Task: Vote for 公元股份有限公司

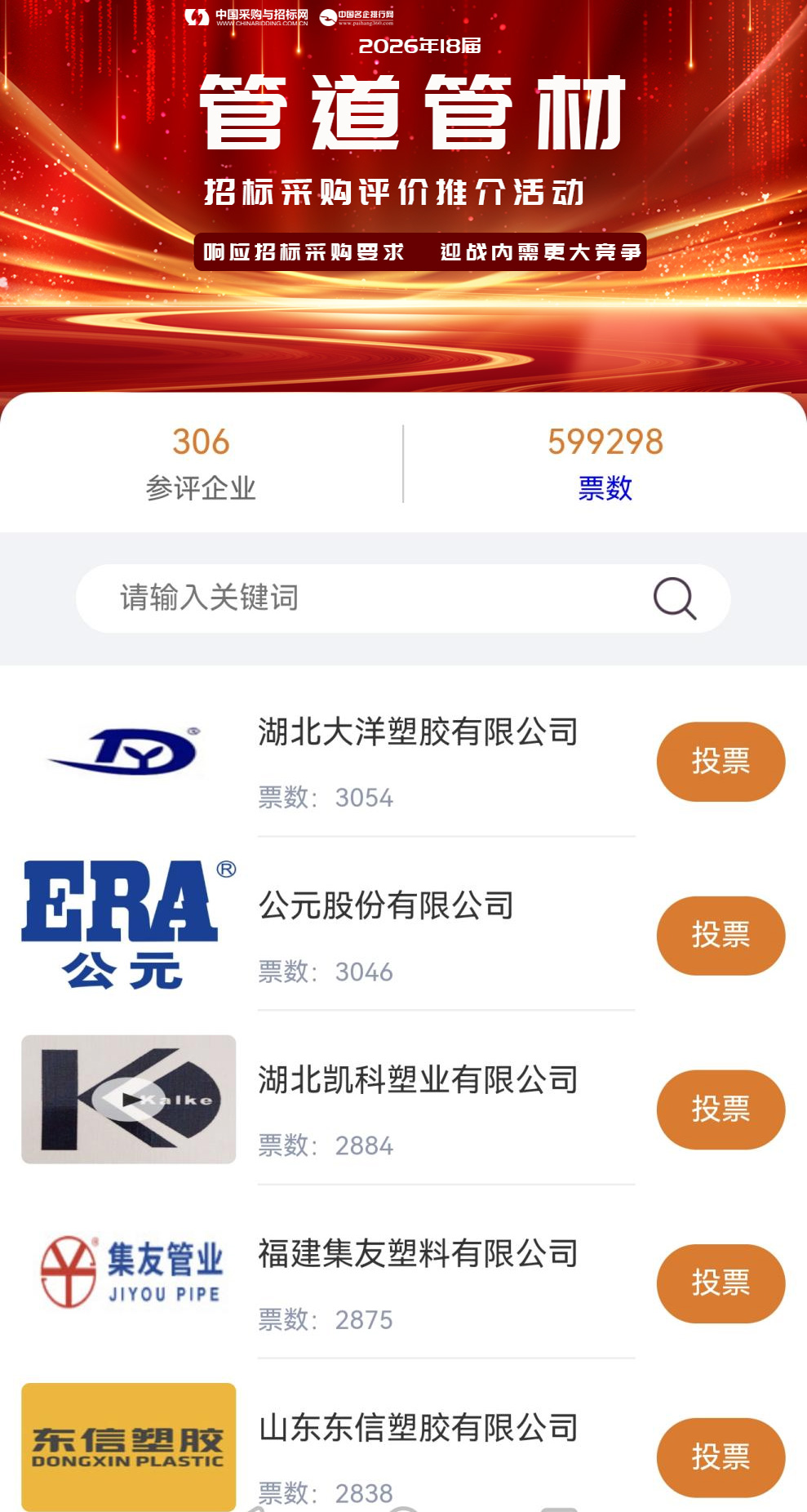Action: click(720, 936)
